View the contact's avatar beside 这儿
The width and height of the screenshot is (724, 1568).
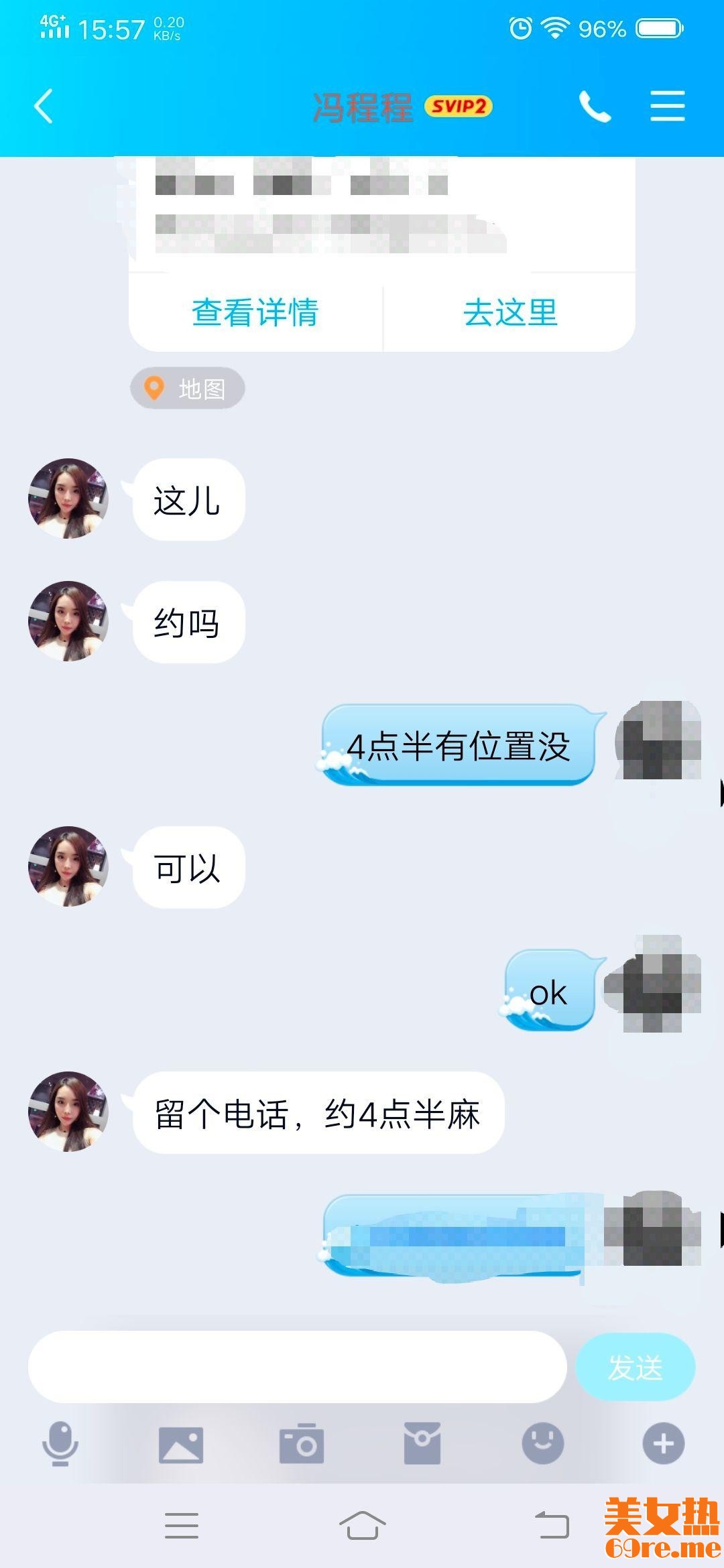click(x=68, y=499)
